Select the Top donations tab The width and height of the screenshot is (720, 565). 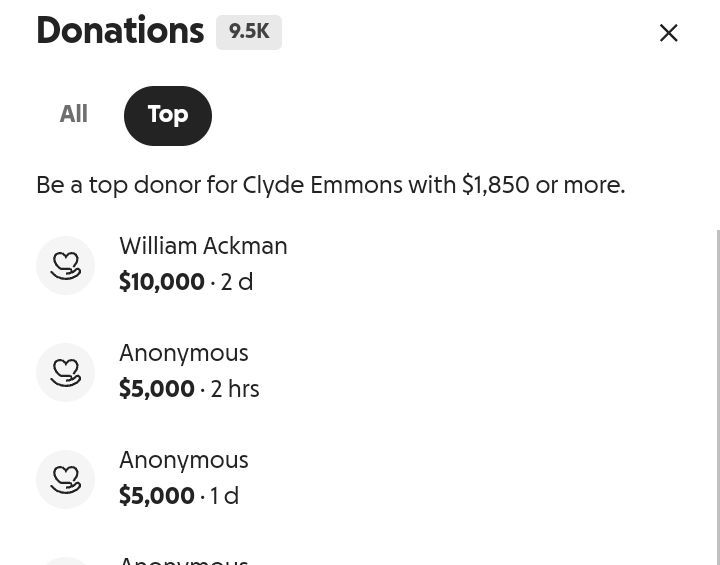pos(168,115)
